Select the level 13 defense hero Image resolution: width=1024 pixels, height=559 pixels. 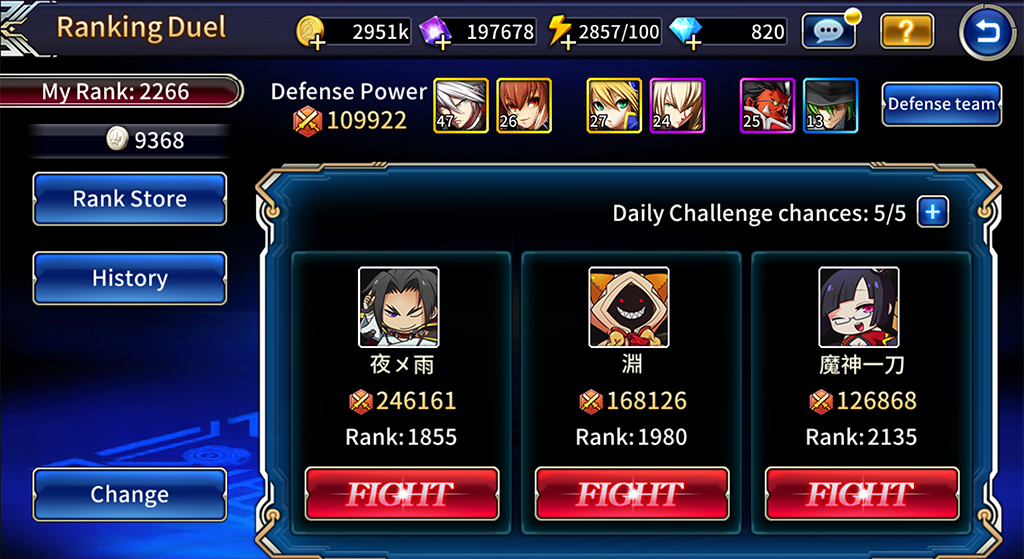pyautogui.click(x=830, y=106)
